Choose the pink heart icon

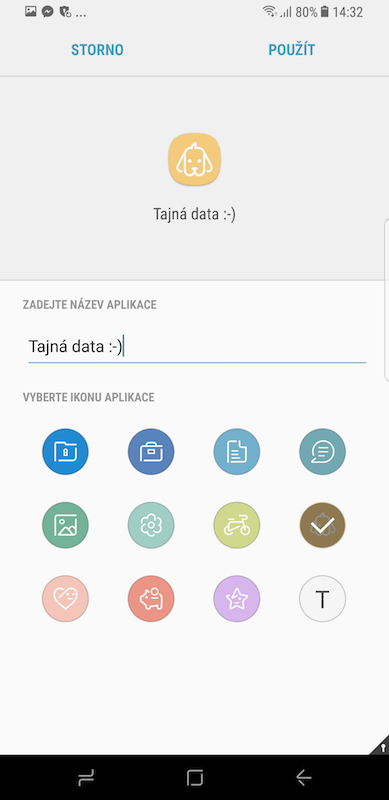[65, 598]
